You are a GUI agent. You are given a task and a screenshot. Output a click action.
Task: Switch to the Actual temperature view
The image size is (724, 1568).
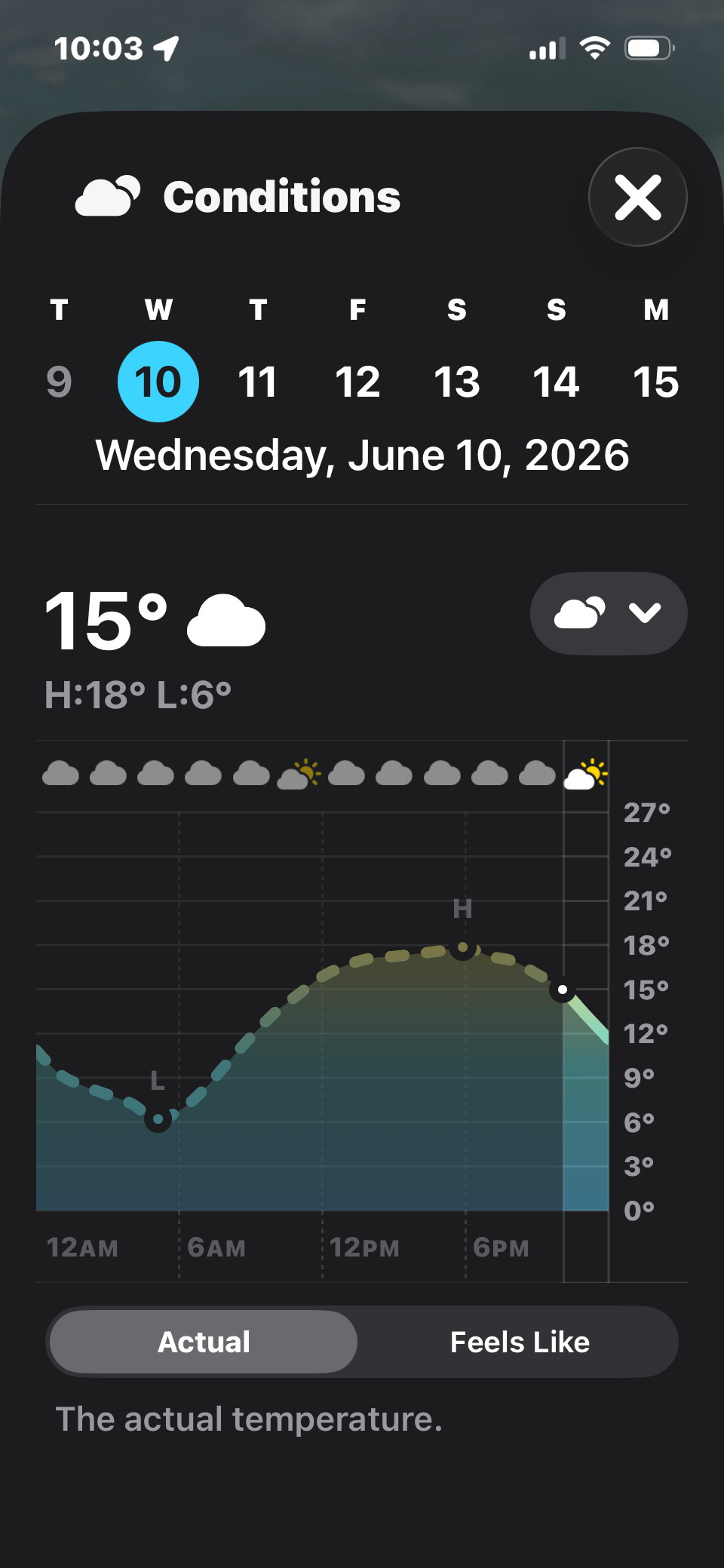click(x=204, y=1342)
